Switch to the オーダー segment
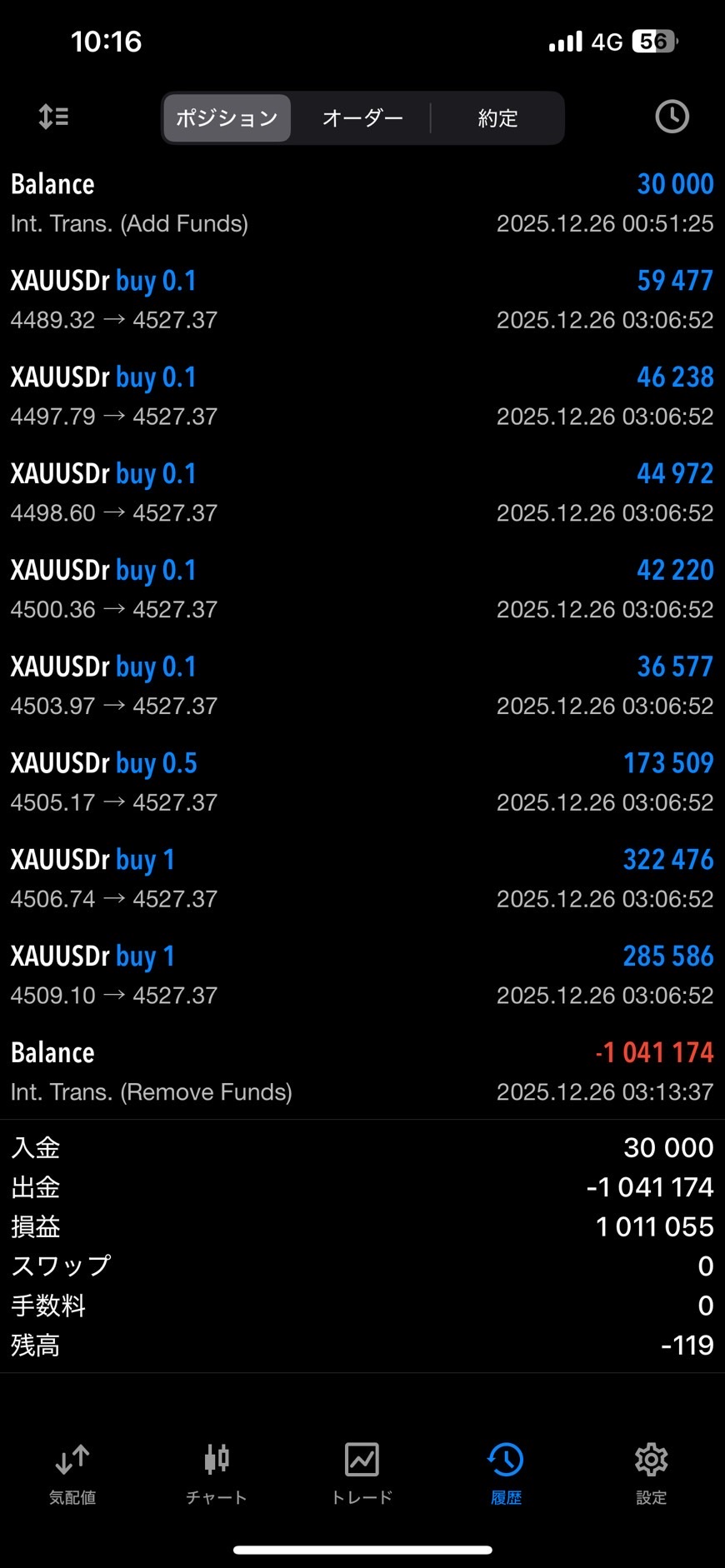 click(x=362, y=118)
